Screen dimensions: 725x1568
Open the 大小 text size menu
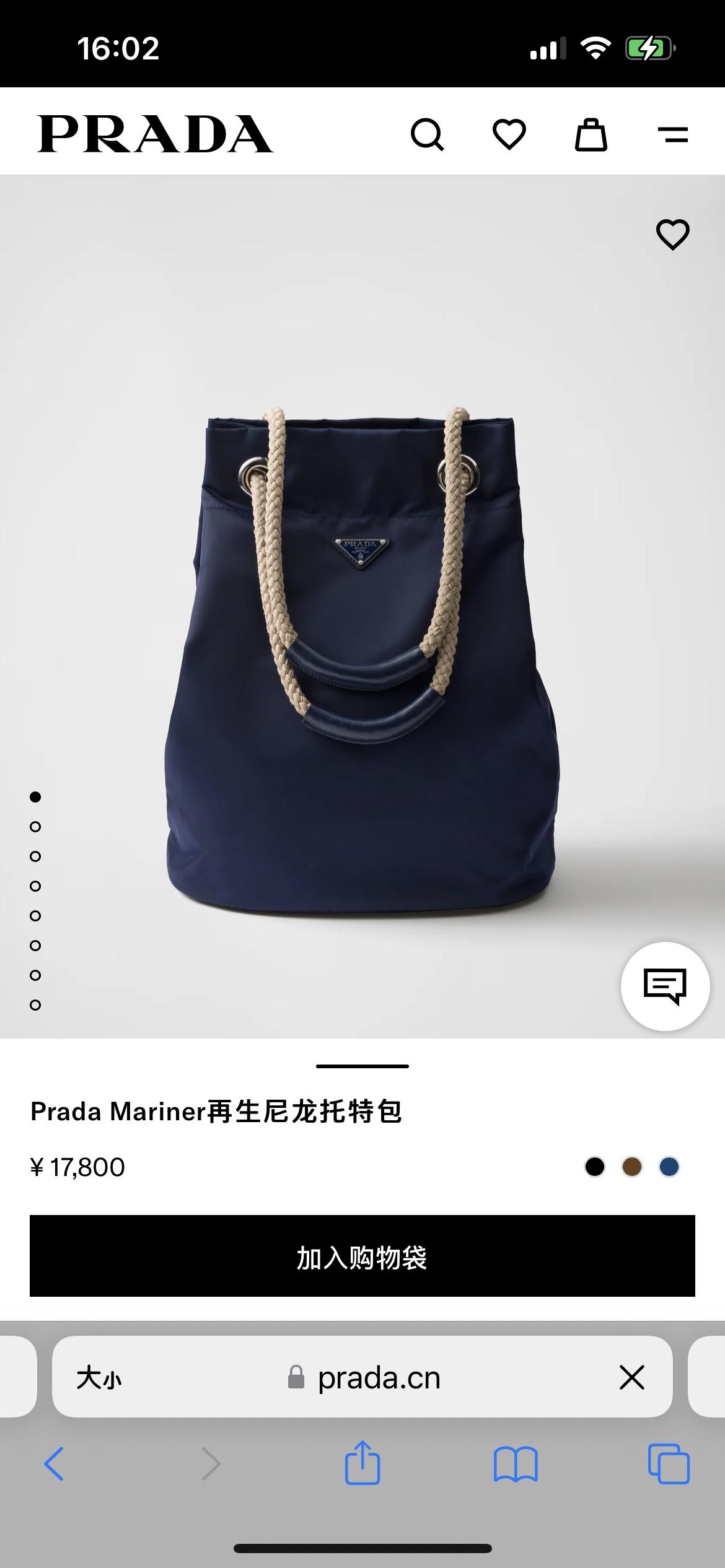[99, 1378]
